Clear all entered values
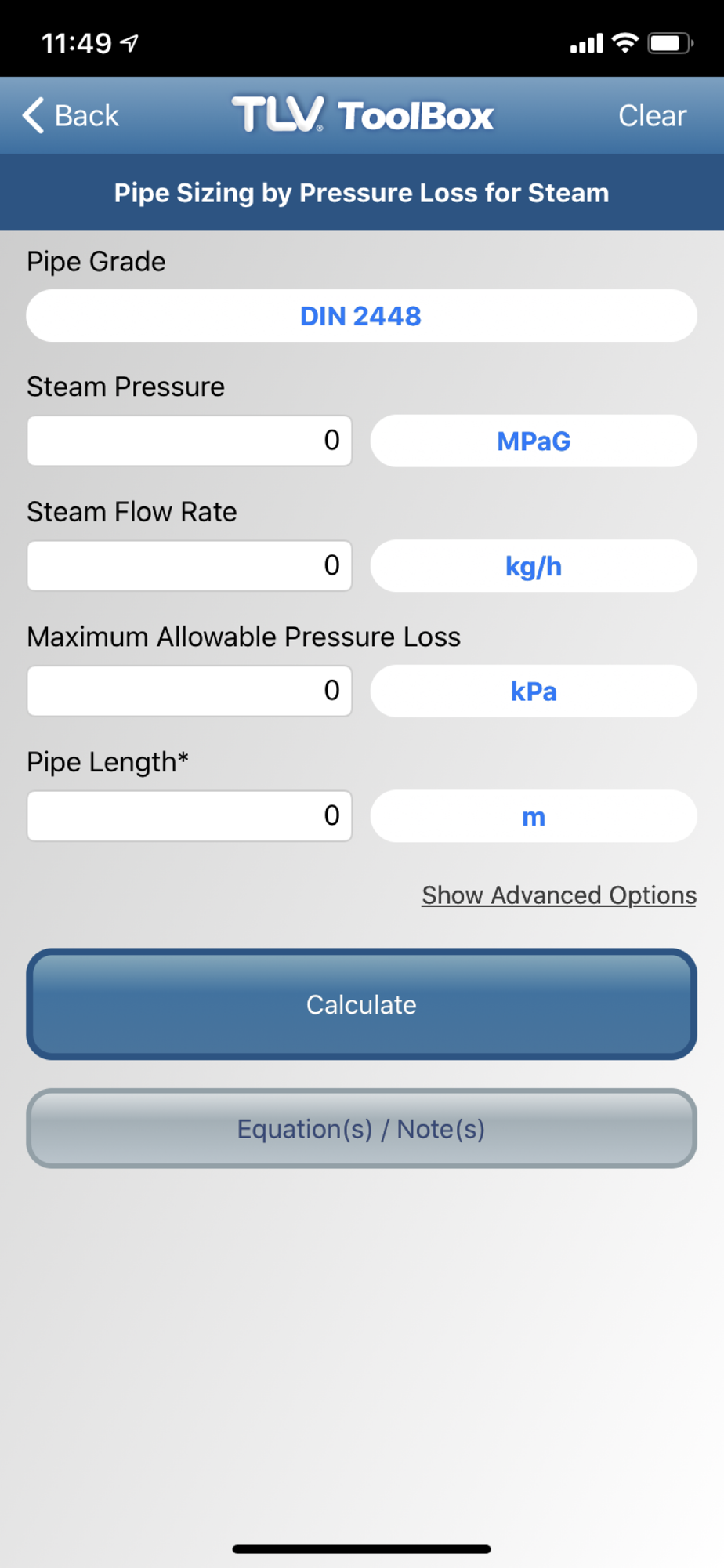Screen dimensions: 724x1568 pos(652,116)
